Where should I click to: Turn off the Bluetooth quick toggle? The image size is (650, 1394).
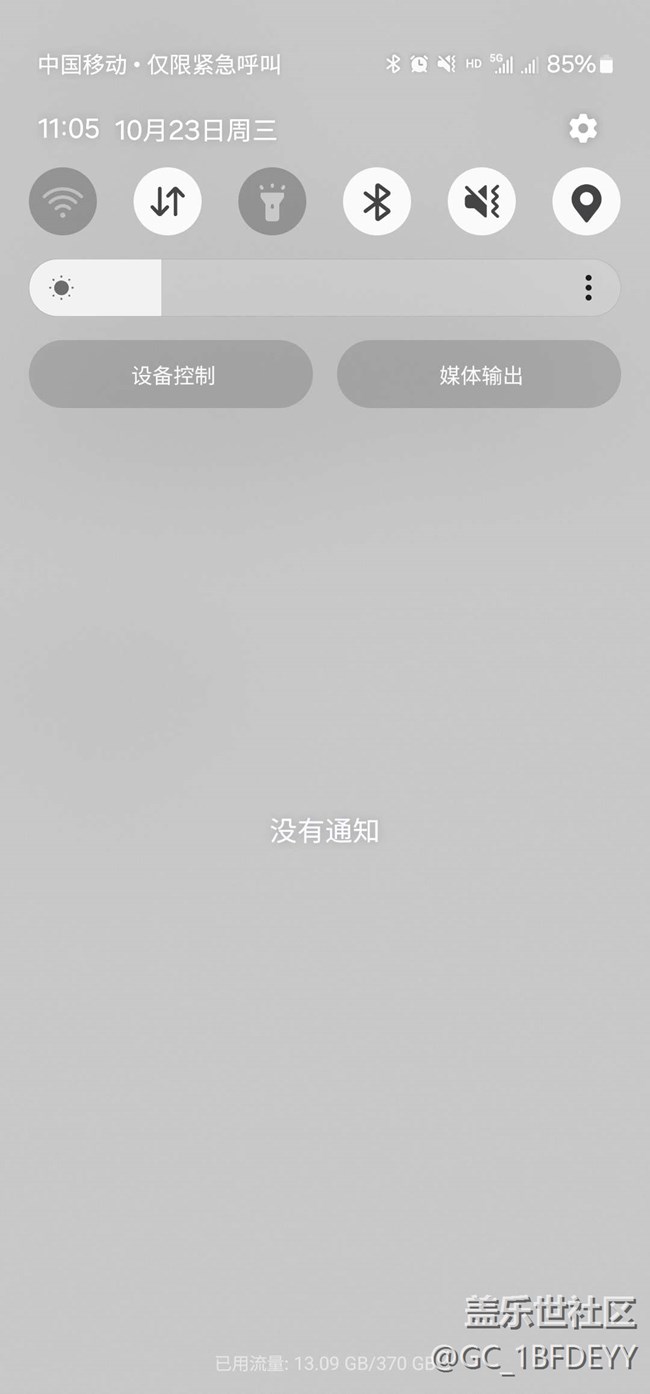[x=377, y=201]
